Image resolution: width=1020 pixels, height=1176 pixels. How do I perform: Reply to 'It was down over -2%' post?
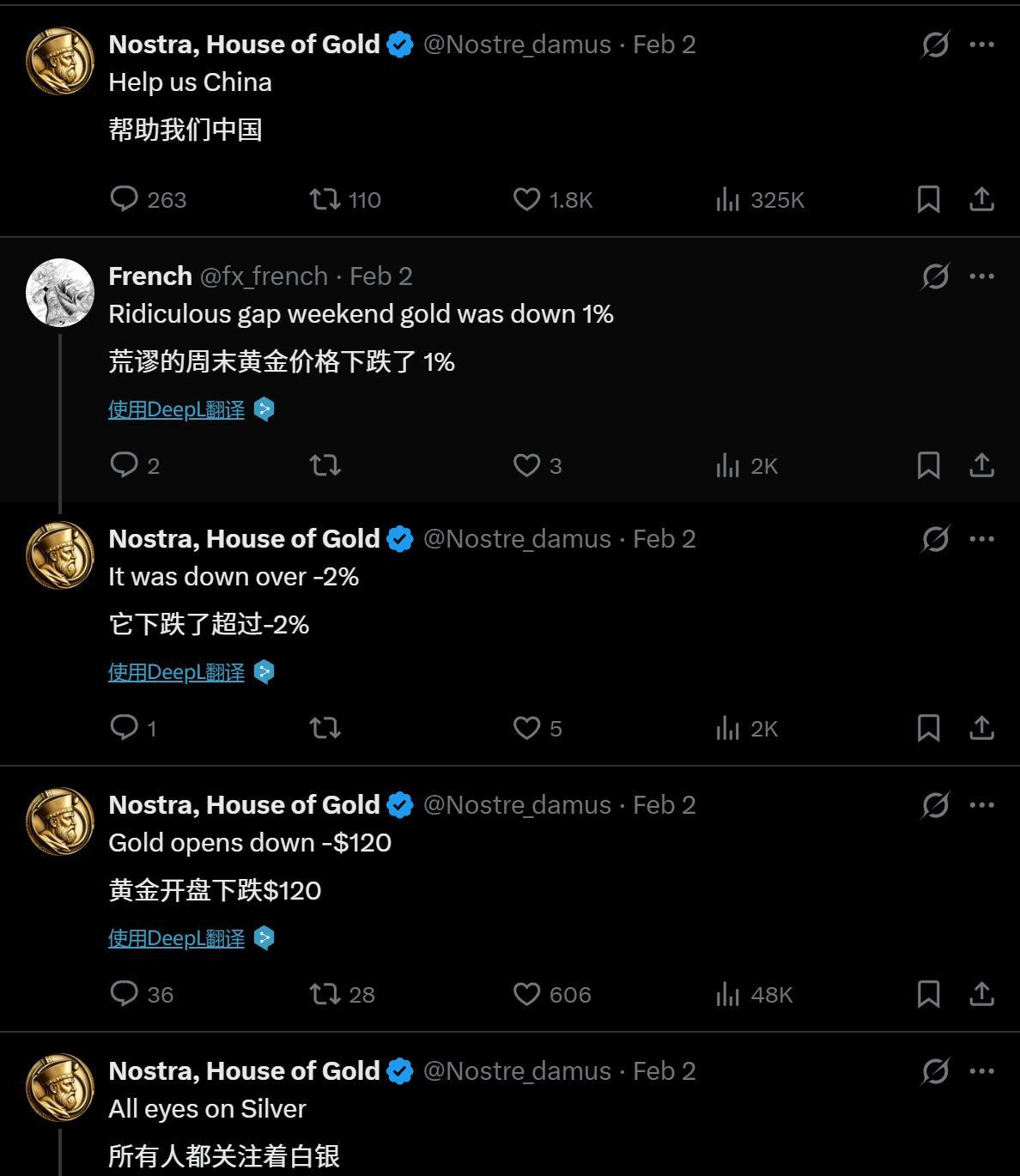[x=124, y=729]
